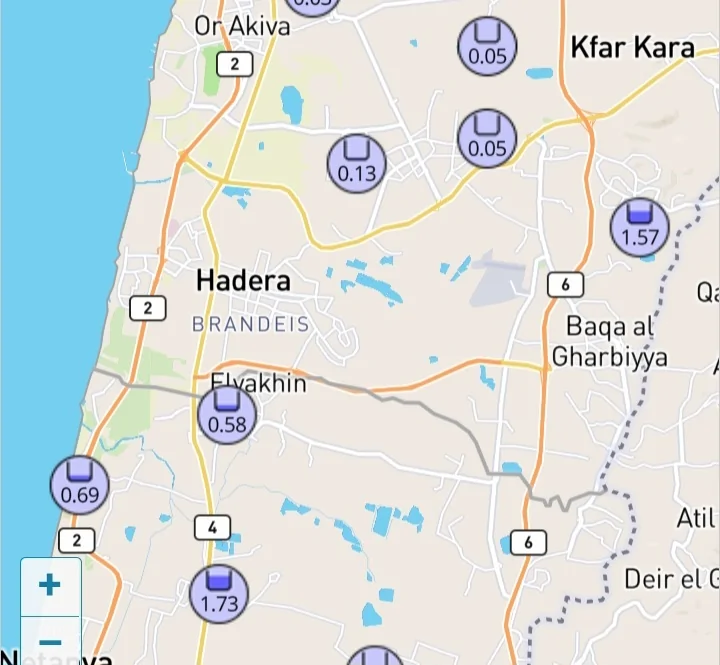Open the 1.57 station marker
Viewport: 720px width, 665px height.
[640, 226]
